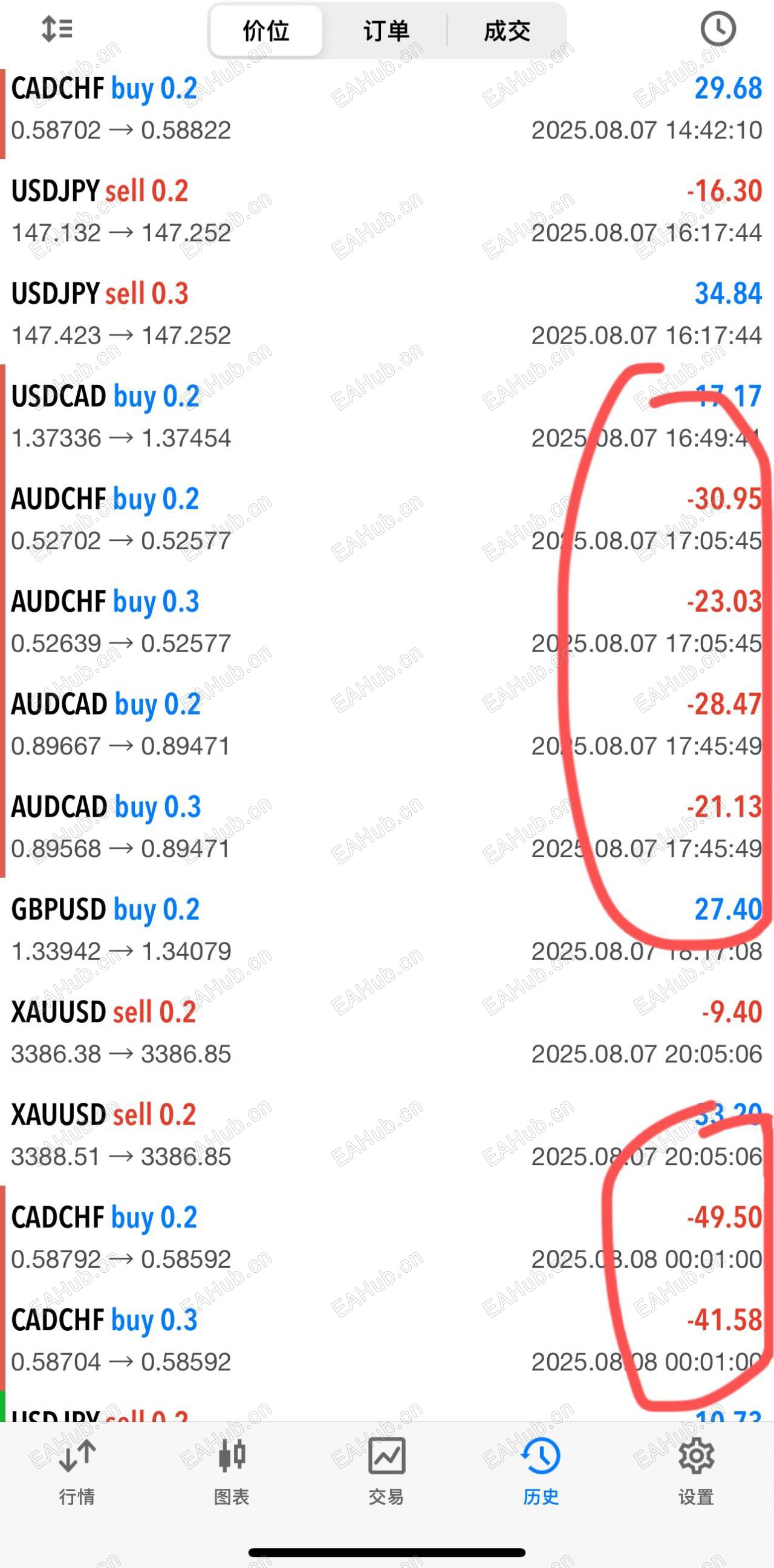Open the 设置 settings tab
Image resolution: width=774 pixels, height=1568 pixels.
click(696, 1471)
